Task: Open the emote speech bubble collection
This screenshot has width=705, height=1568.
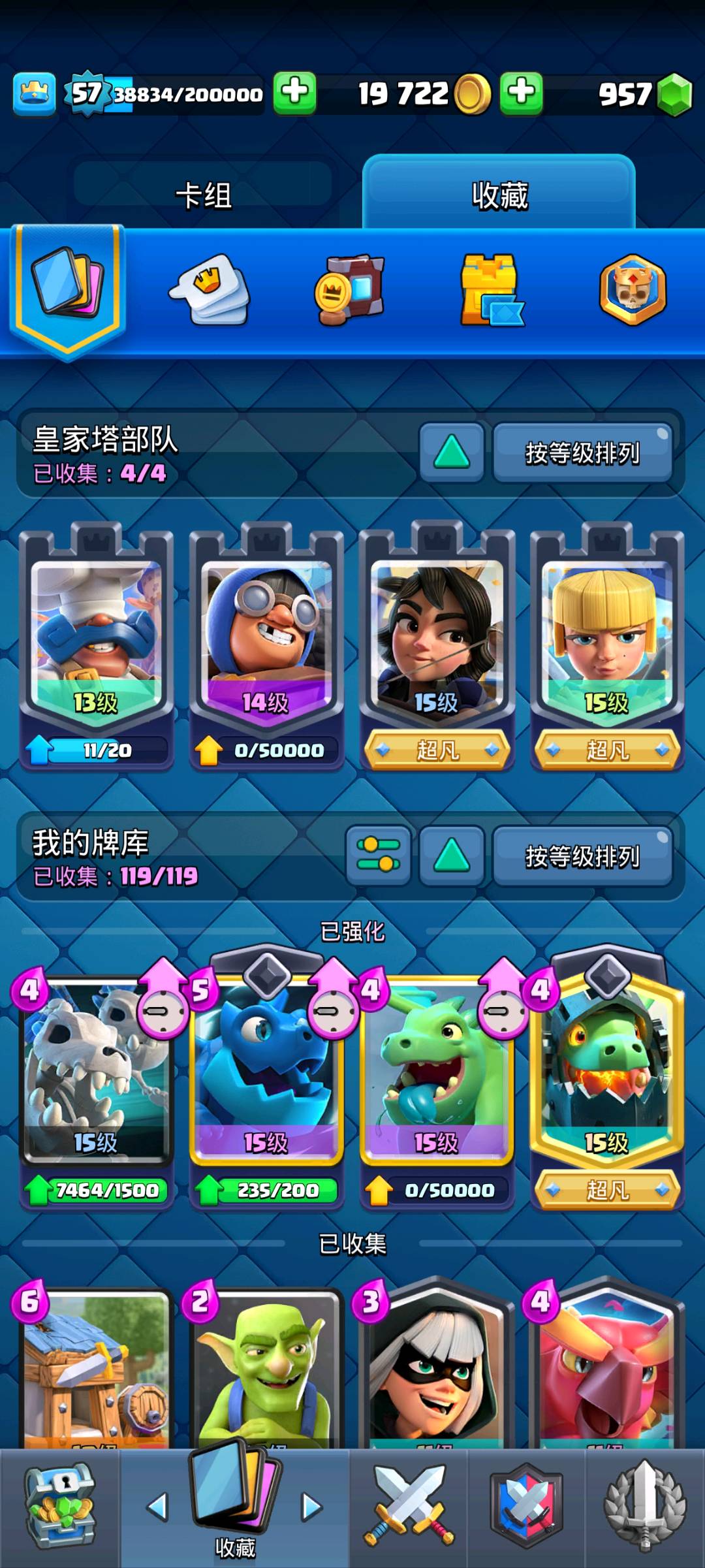Action: tap(210, 289)
